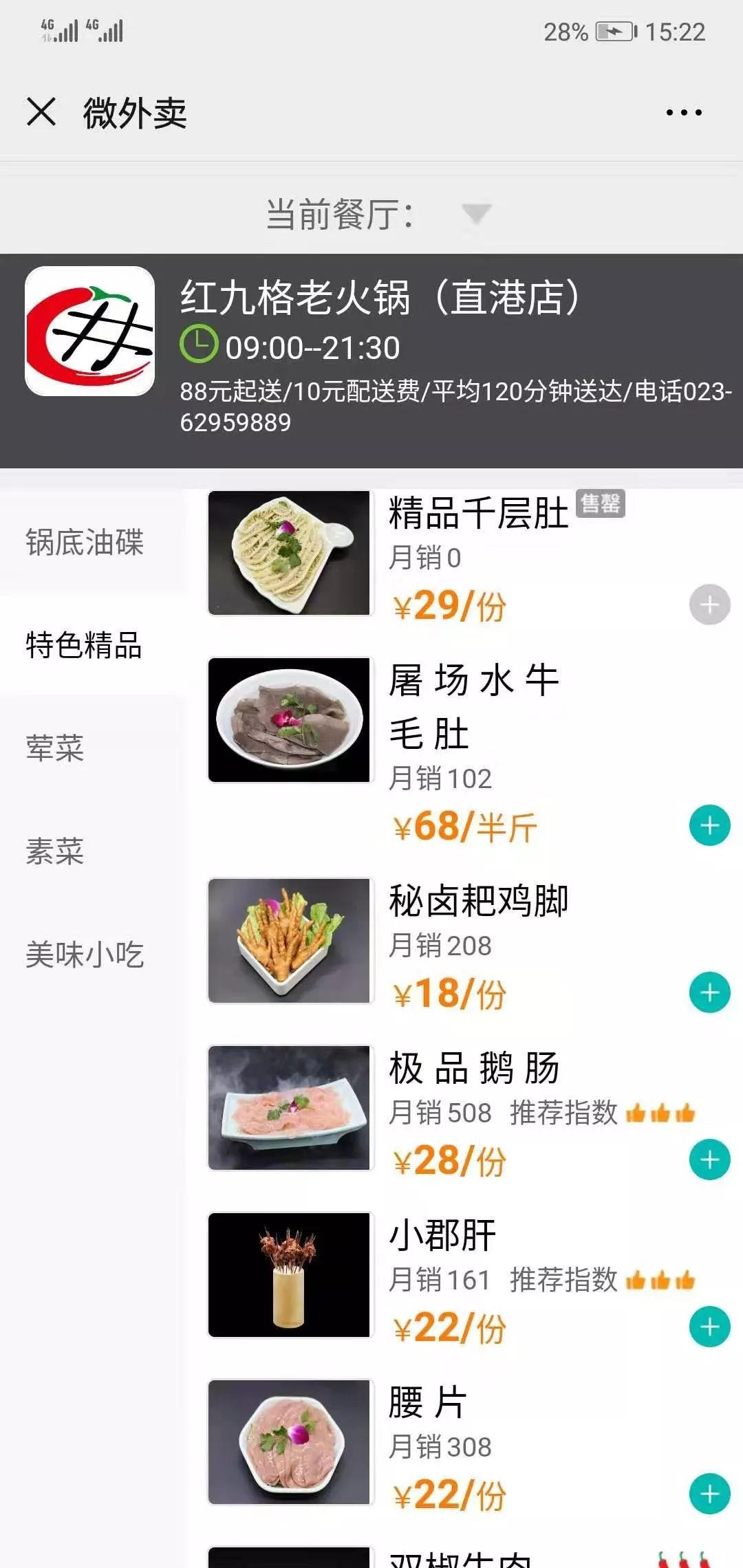The width and height of the screenshot is (743, 1568).
Task: Add 秘卤粑鸡脚 to the cart
Action: (x=709, y=992)
